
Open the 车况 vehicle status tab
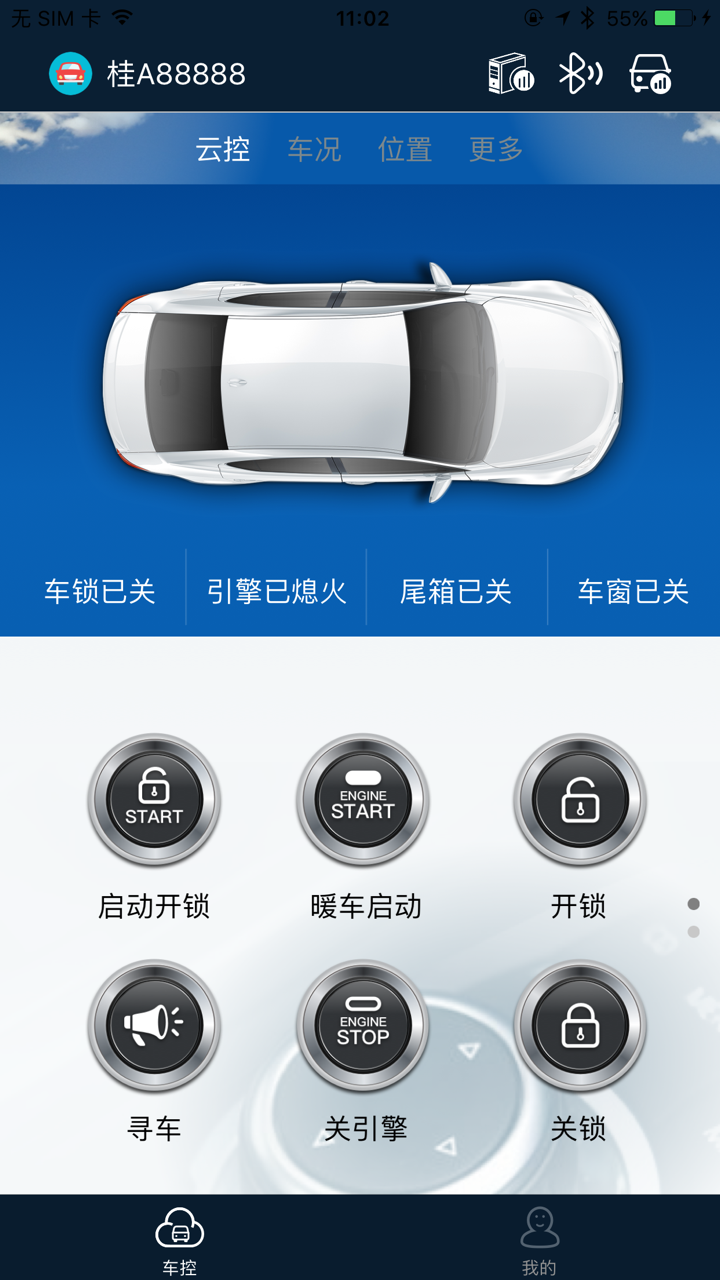[313, 148]
